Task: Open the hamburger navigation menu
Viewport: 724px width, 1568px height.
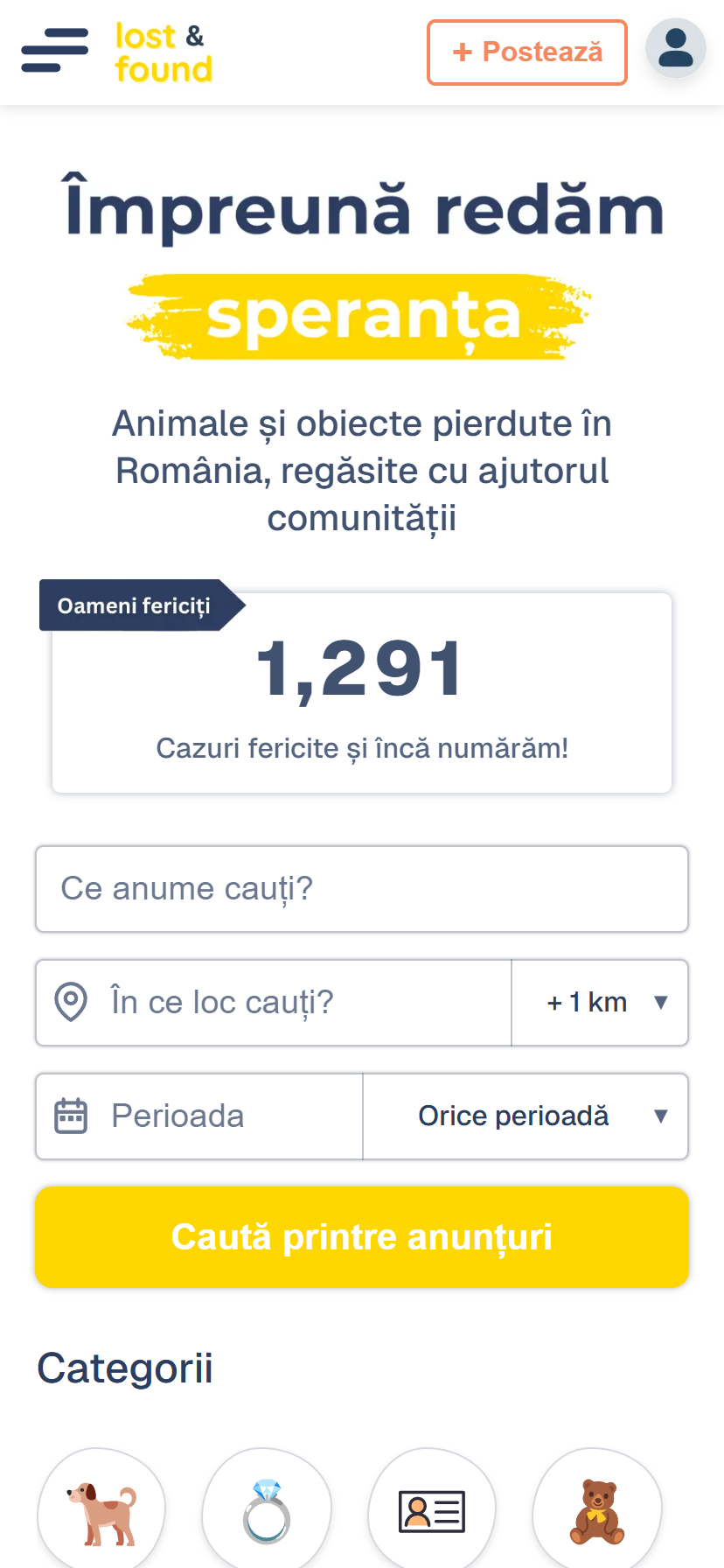Action: coord(54,51)
